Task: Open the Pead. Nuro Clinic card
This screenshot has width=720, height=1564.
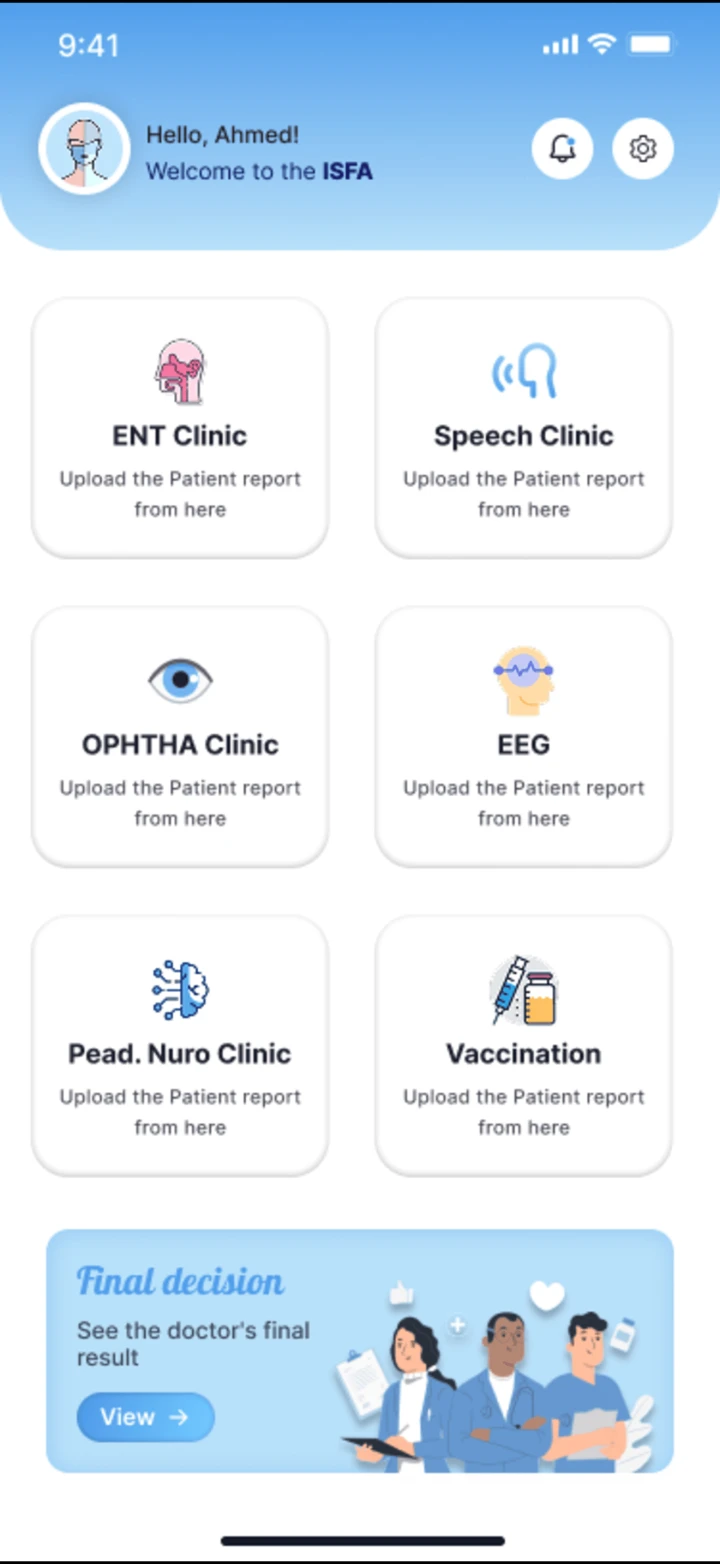Action: point(180,1046)
